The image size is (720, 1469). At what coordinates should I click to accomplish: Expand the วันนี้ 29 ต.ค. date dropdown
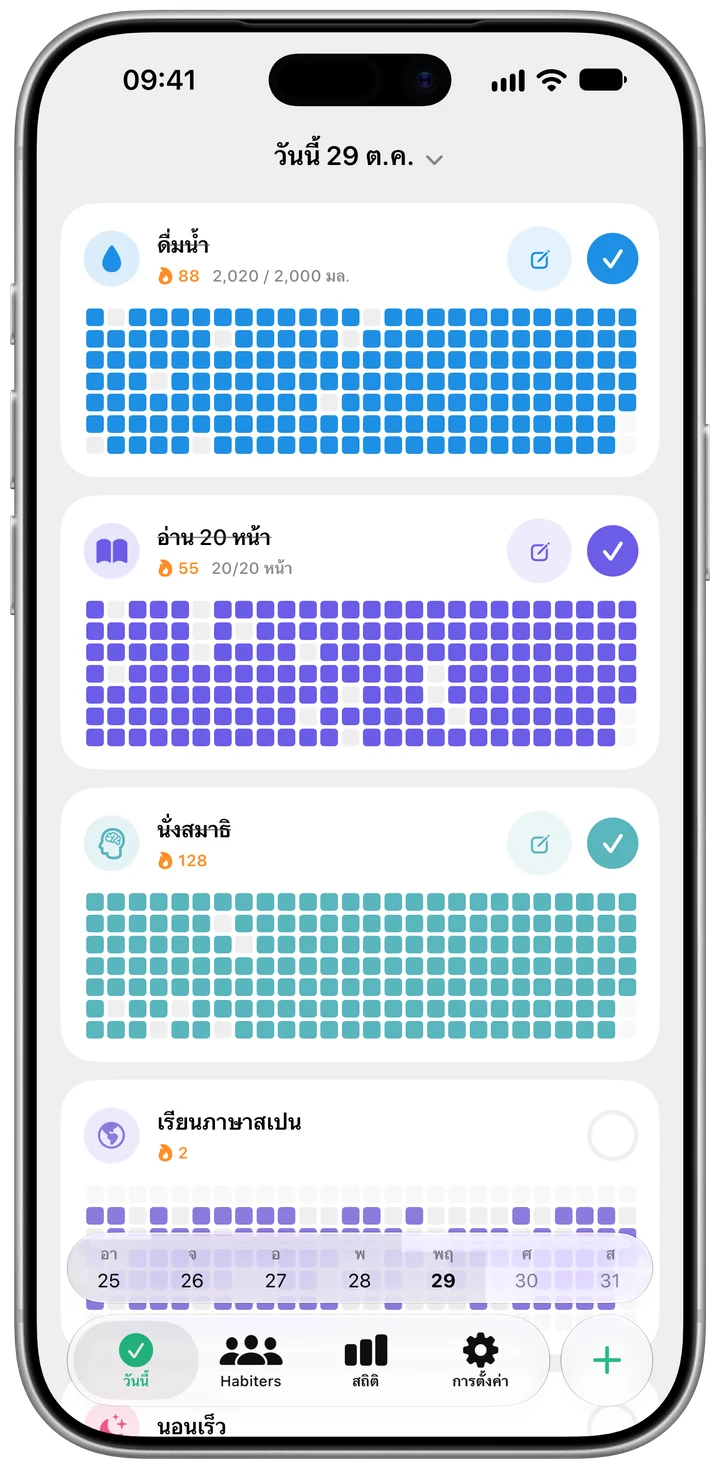click(x=359, y=156)
